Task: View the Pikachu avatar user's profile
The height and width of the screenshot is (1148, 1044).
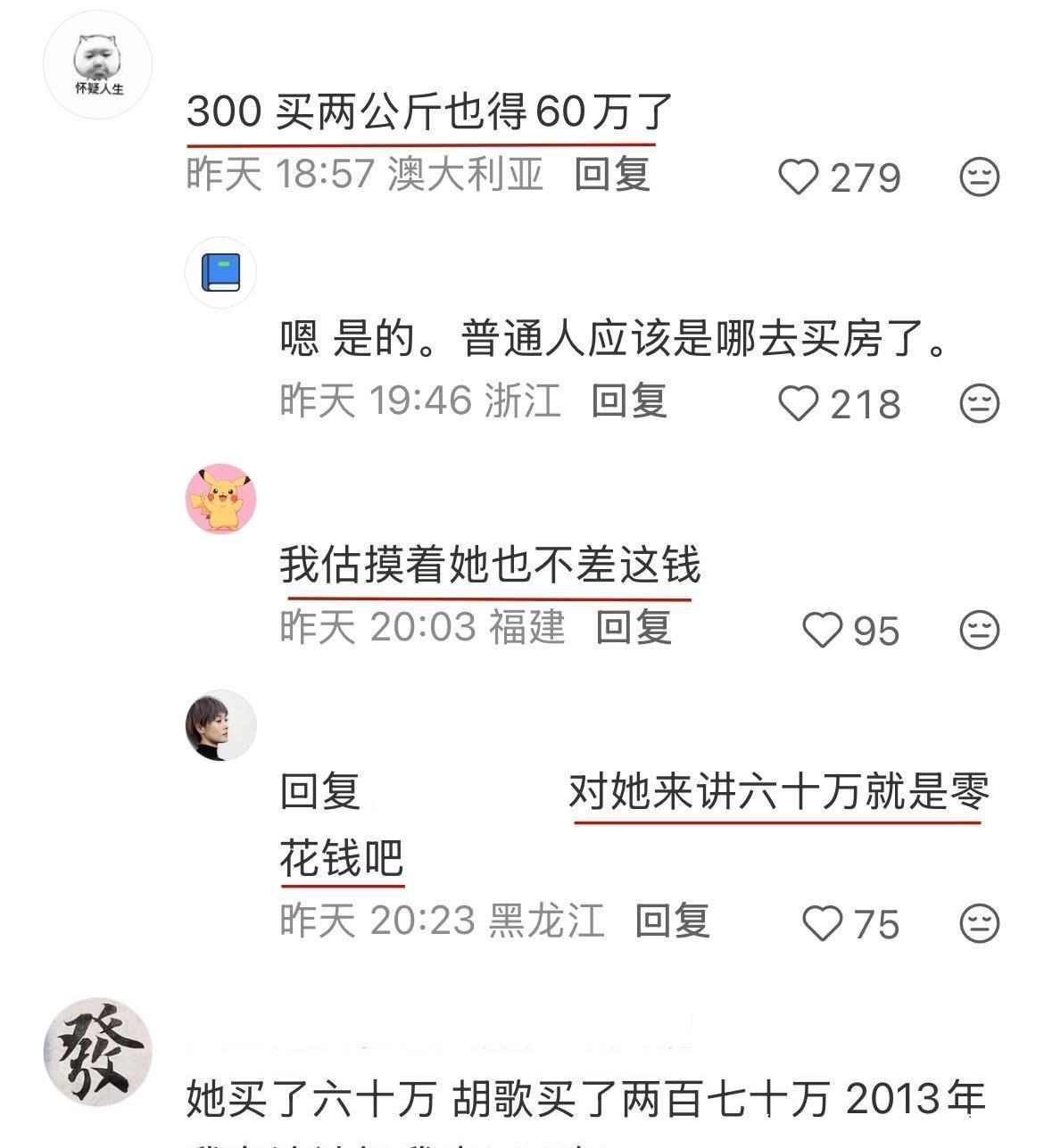Action: point(220,500)
